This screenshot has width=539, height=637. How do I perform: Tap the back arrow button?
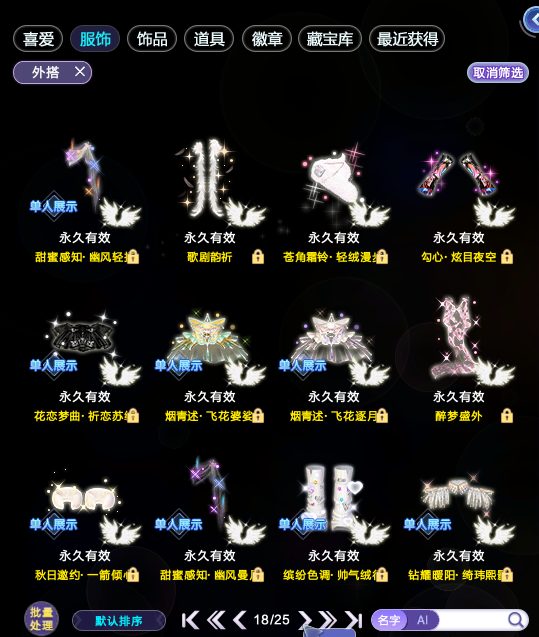click(532, 20)
